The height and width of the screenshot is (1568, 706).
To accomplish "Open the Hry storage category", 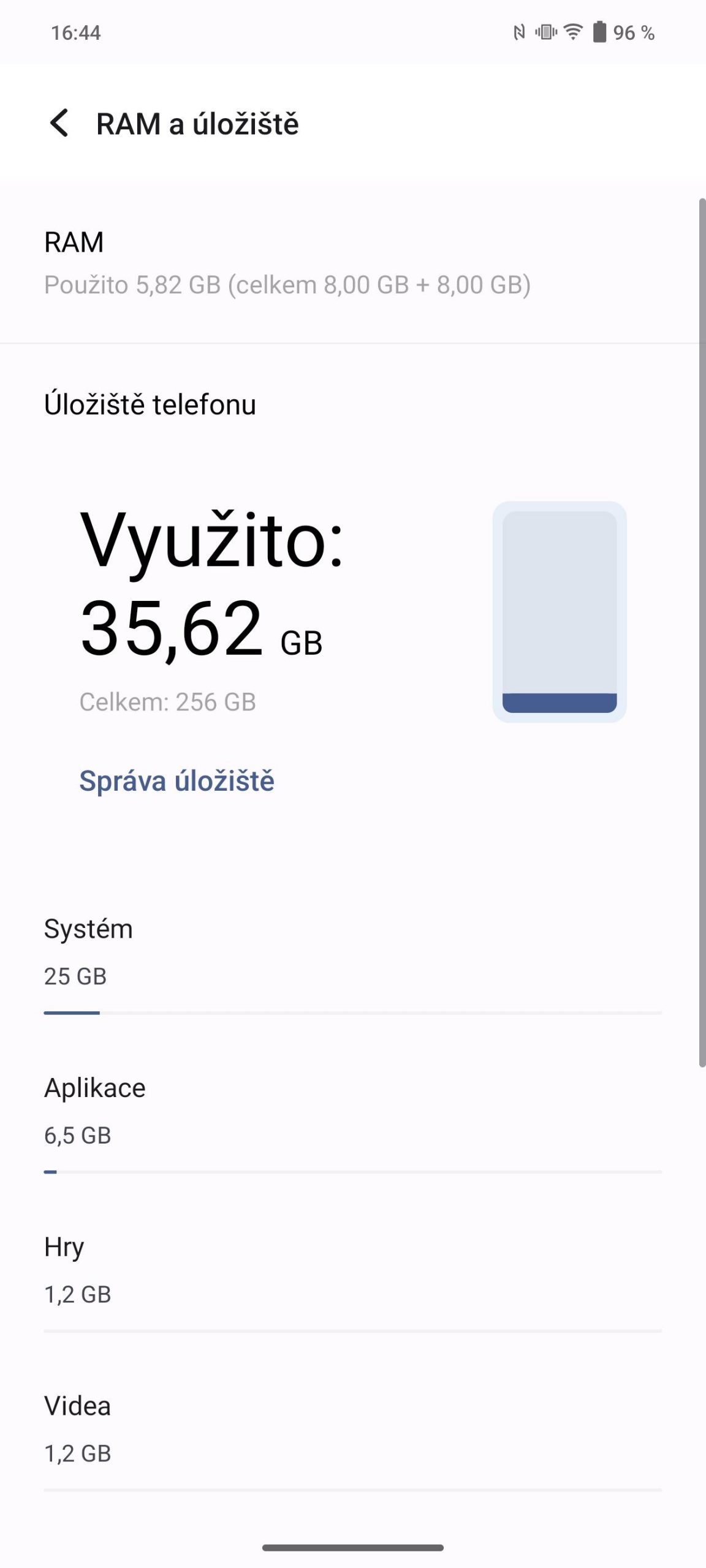I will tap(352, 1279).
